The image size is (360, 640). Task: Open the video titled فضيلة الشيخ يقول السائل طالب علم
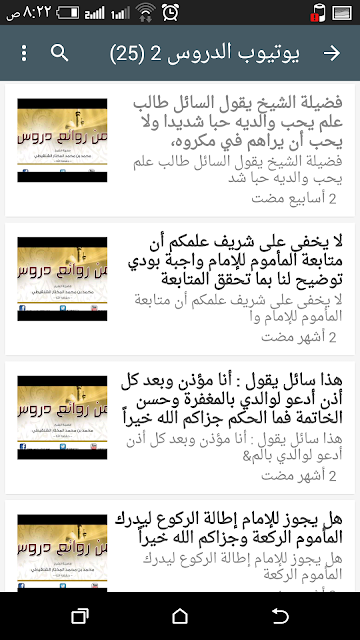(180, 150)
